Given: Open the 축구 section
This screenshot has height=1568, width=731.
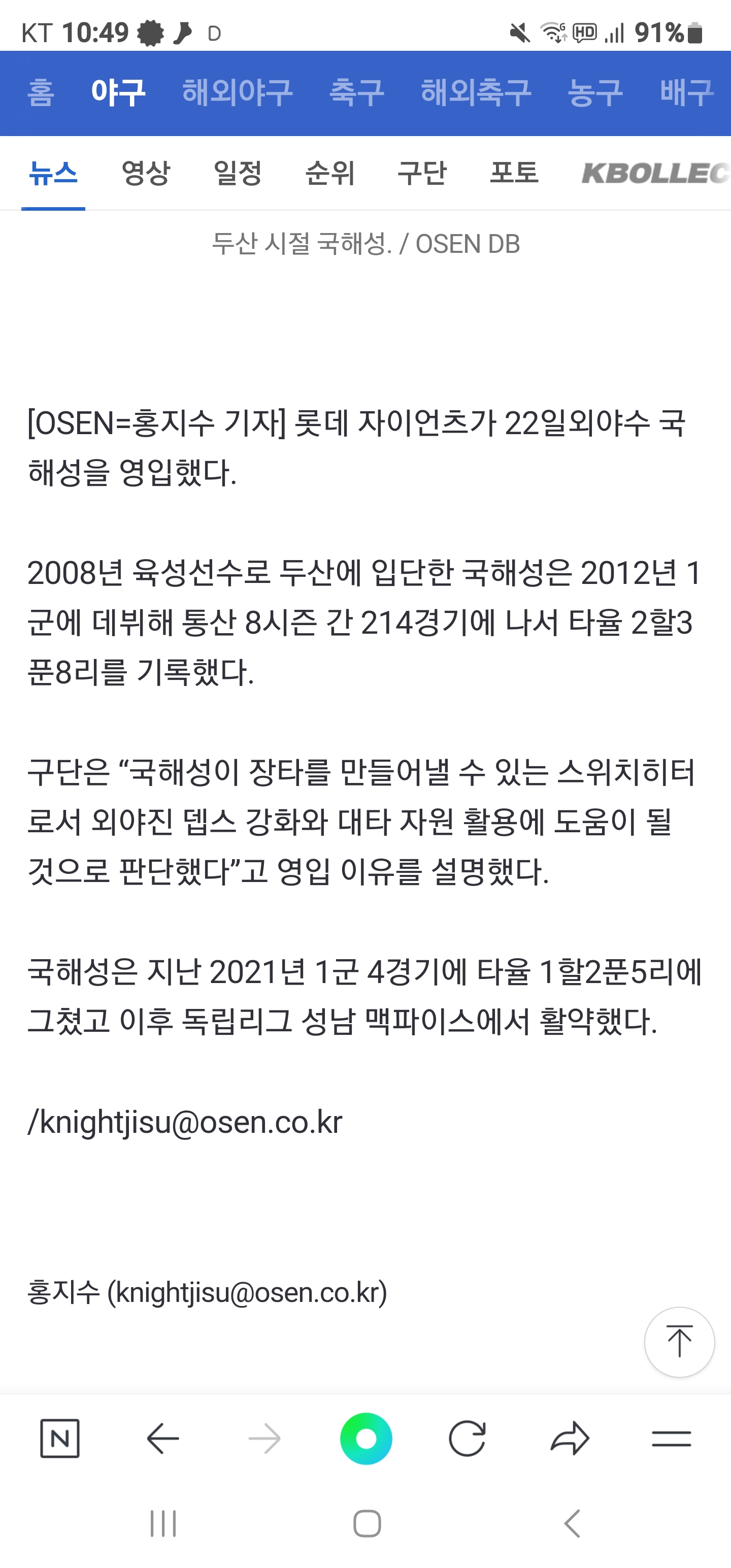Looking at the screenshot, I should [357, 93].
